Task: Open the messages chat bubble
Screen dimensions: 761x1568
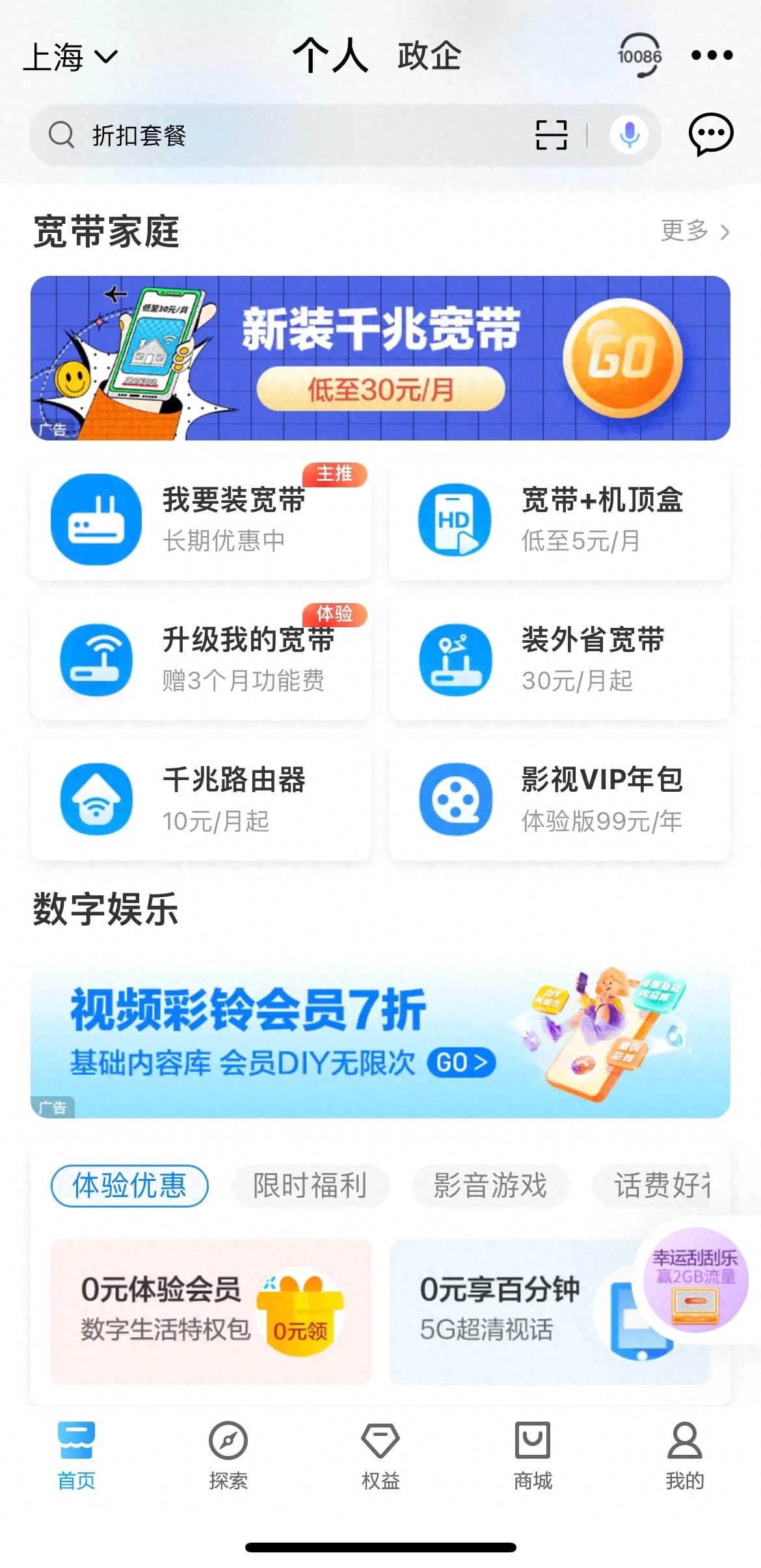Action: tap(710, 135)
